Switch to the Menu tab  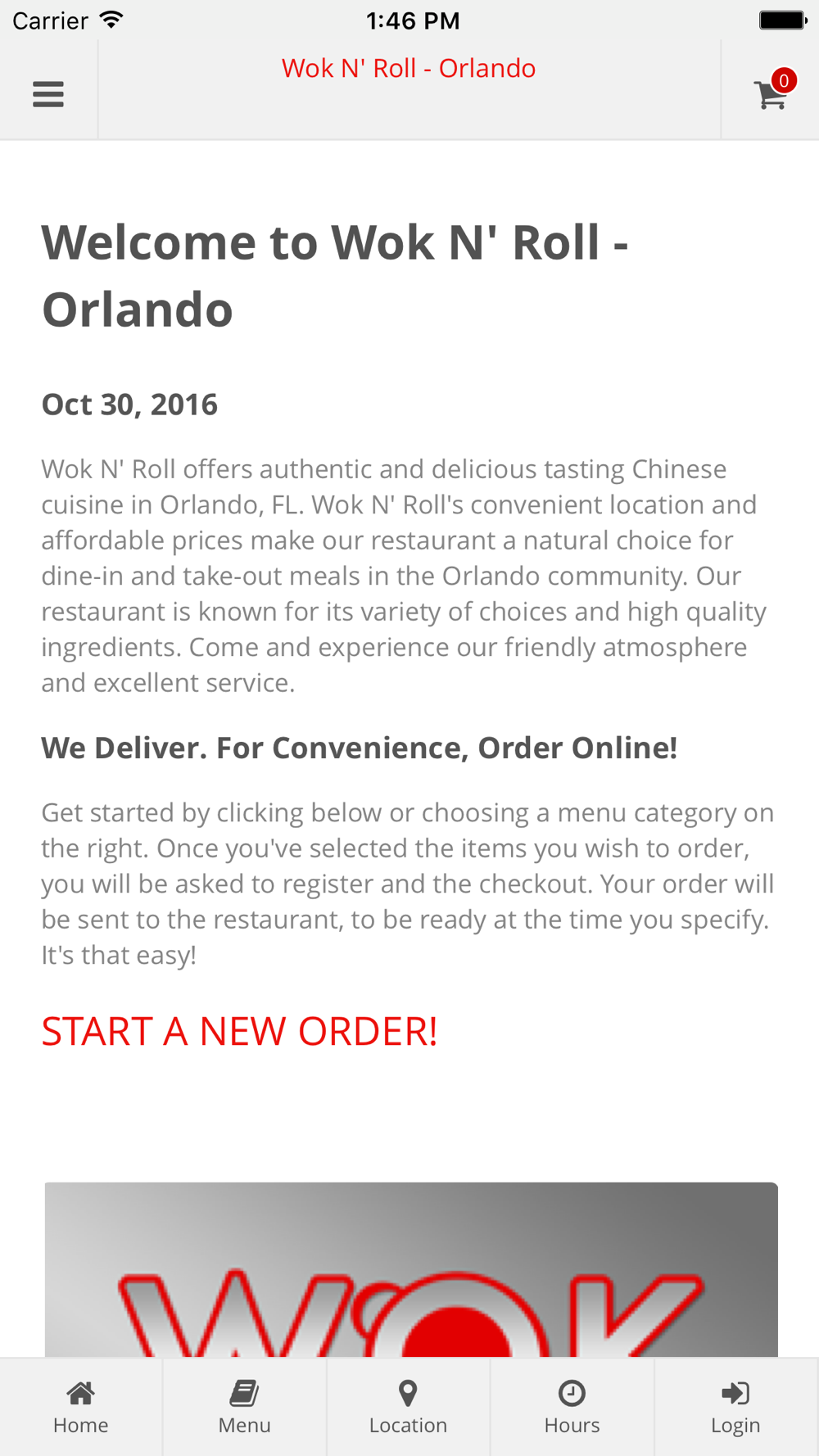[x=245, y=1407]
